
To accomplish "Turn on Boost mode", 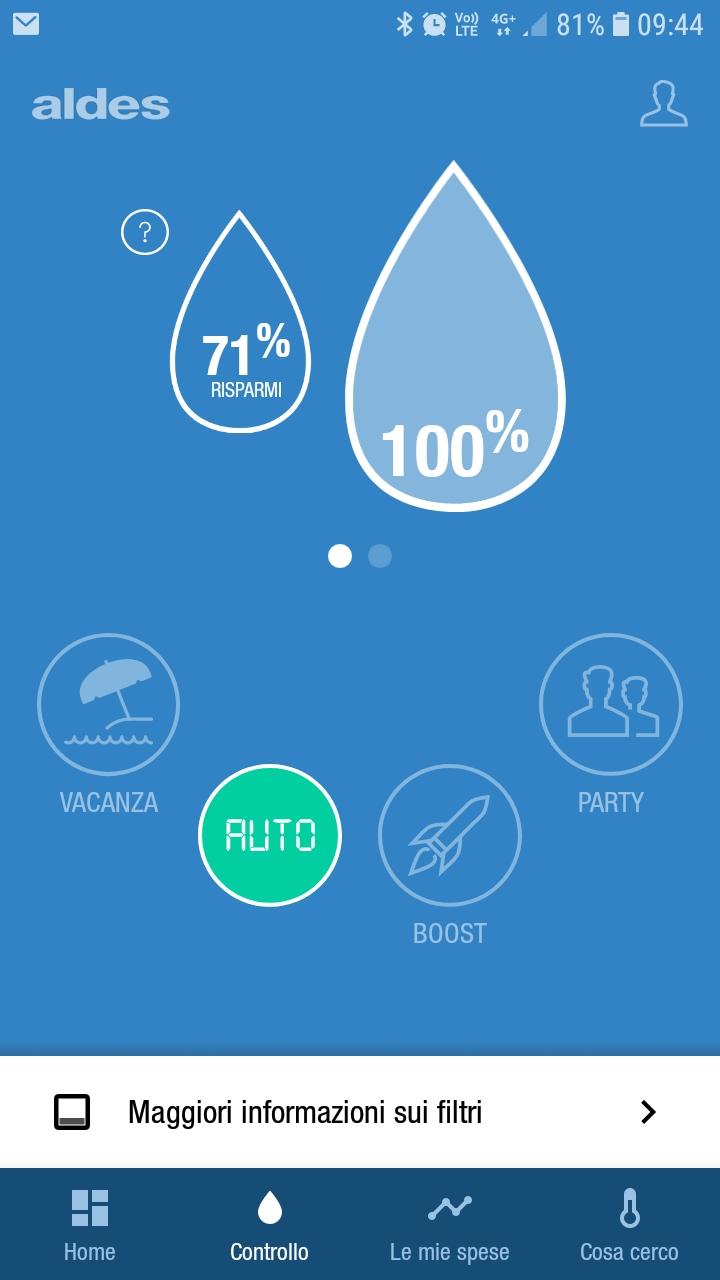I will 450,835.
